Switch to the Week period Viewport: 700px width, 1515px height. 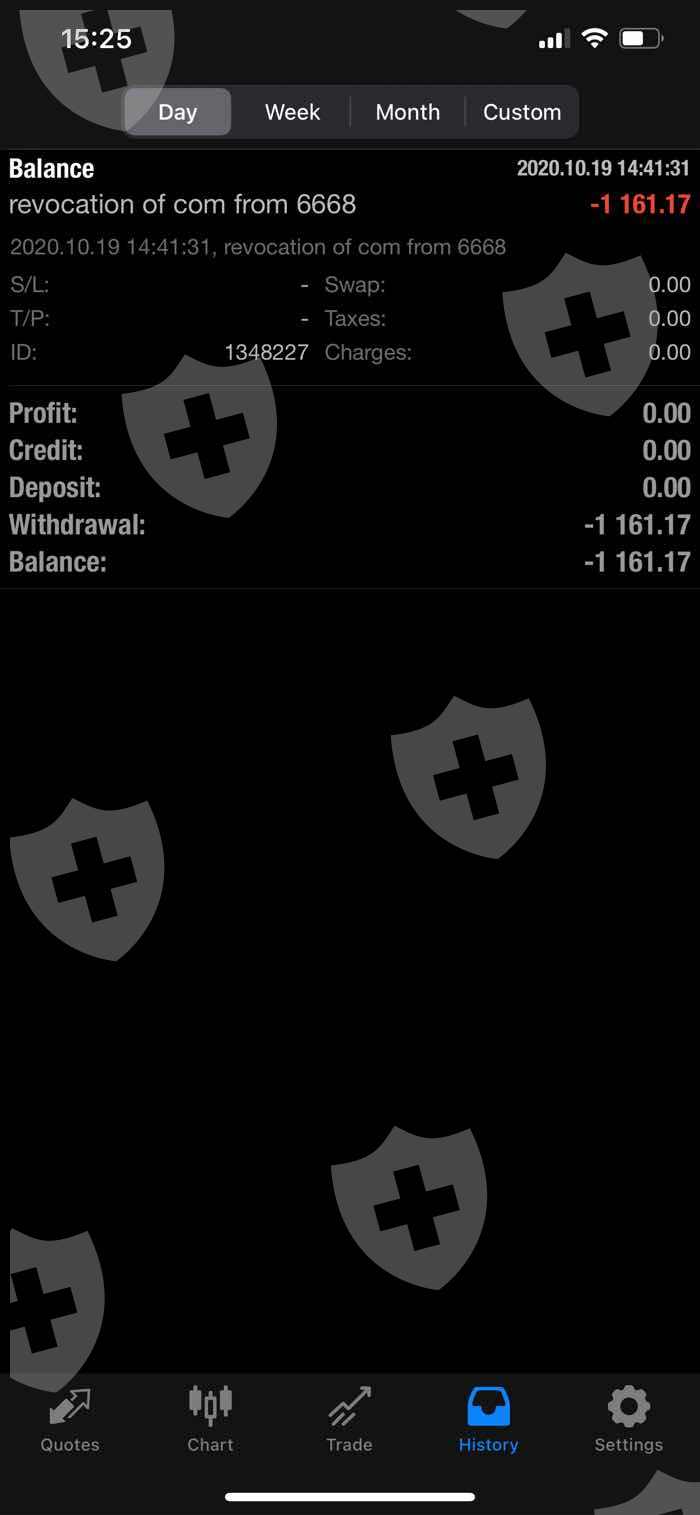click(292, 112)
